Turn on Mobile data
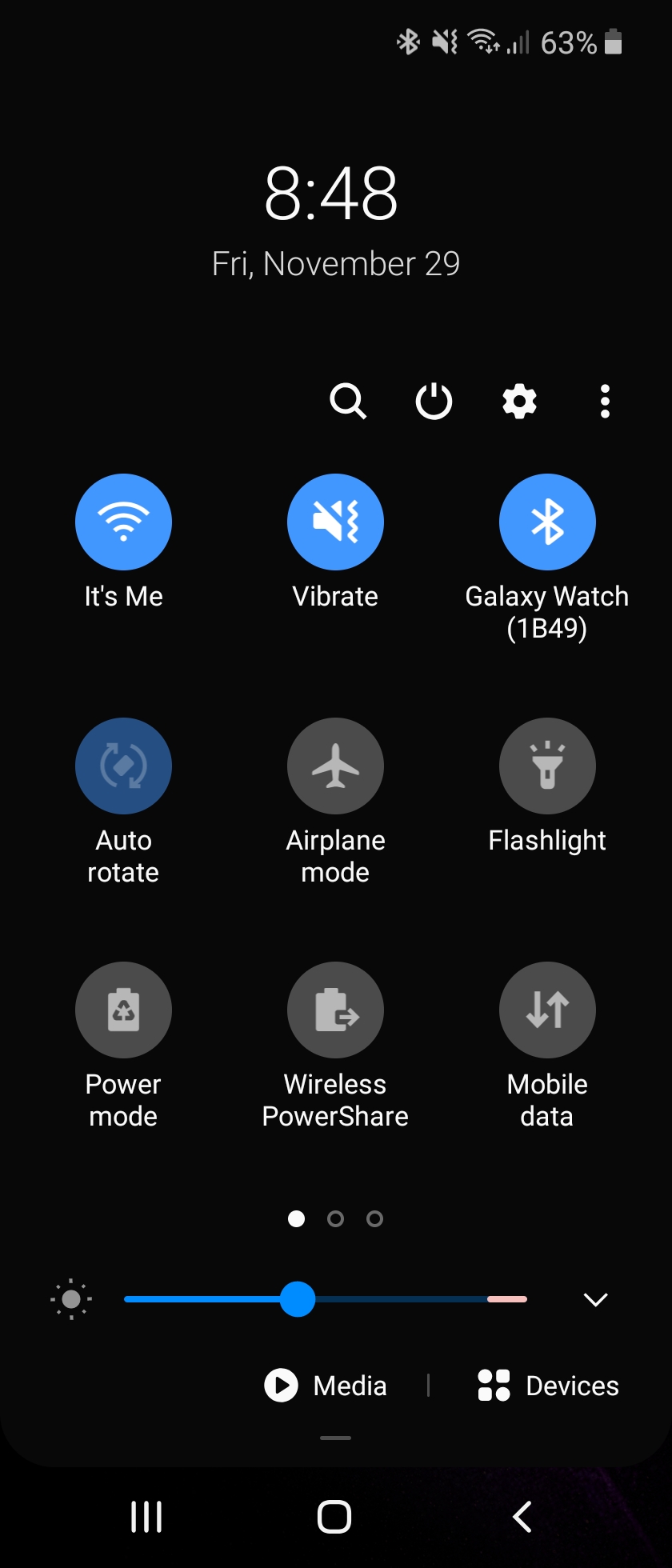This screenshot has width=672, height=1568. click(x=547, y=1010)
